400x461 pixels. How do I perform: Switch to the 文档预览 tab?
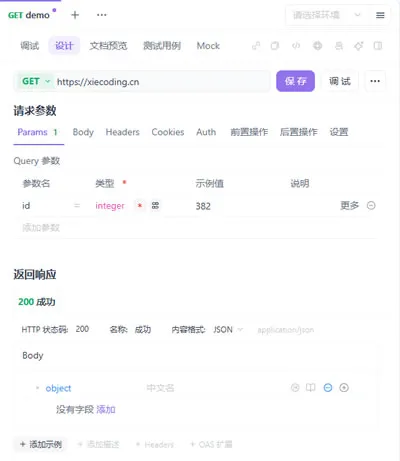point(108,46)
